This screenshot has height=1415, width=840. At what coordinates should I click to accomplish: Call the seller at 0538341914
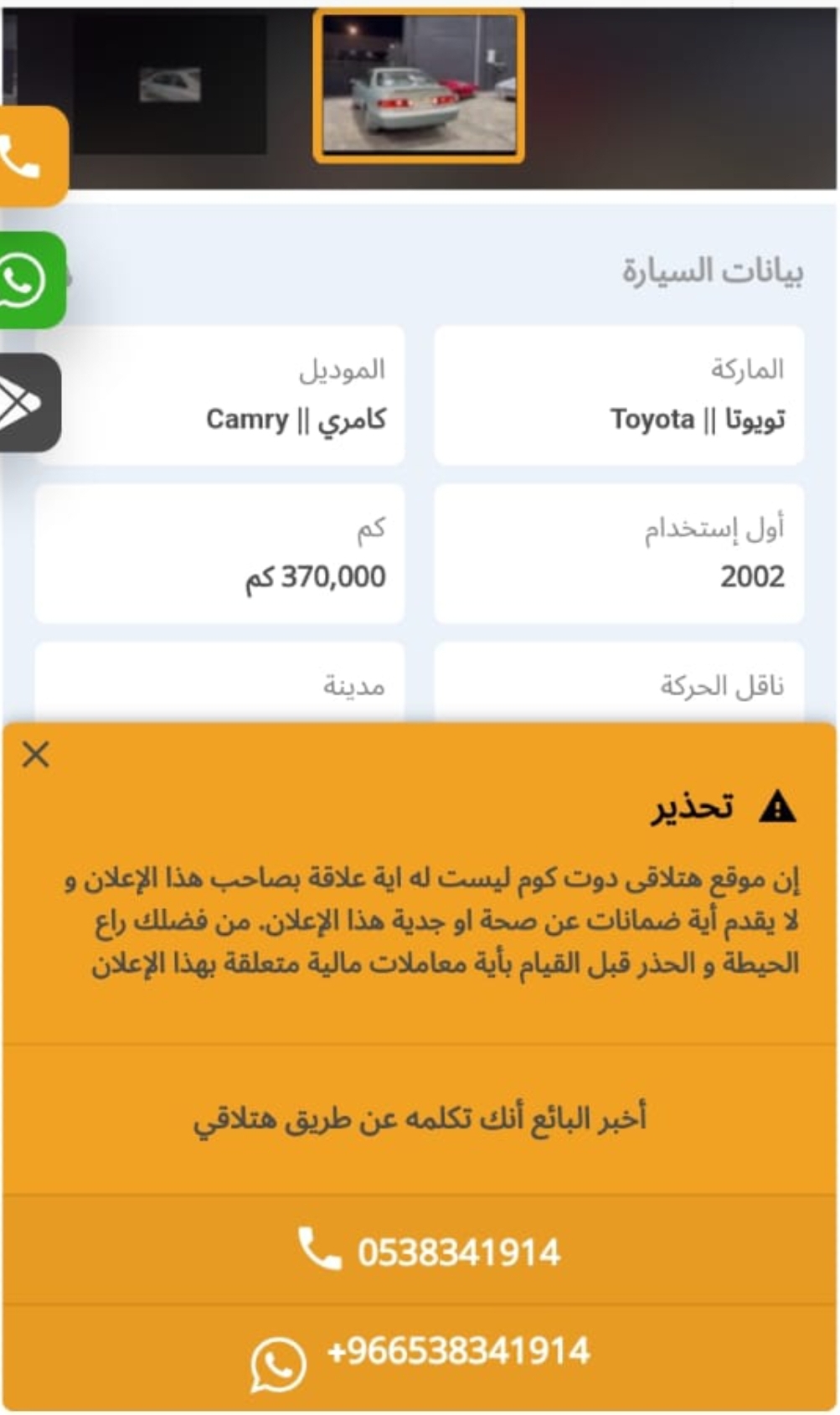tap(420, 1251)
